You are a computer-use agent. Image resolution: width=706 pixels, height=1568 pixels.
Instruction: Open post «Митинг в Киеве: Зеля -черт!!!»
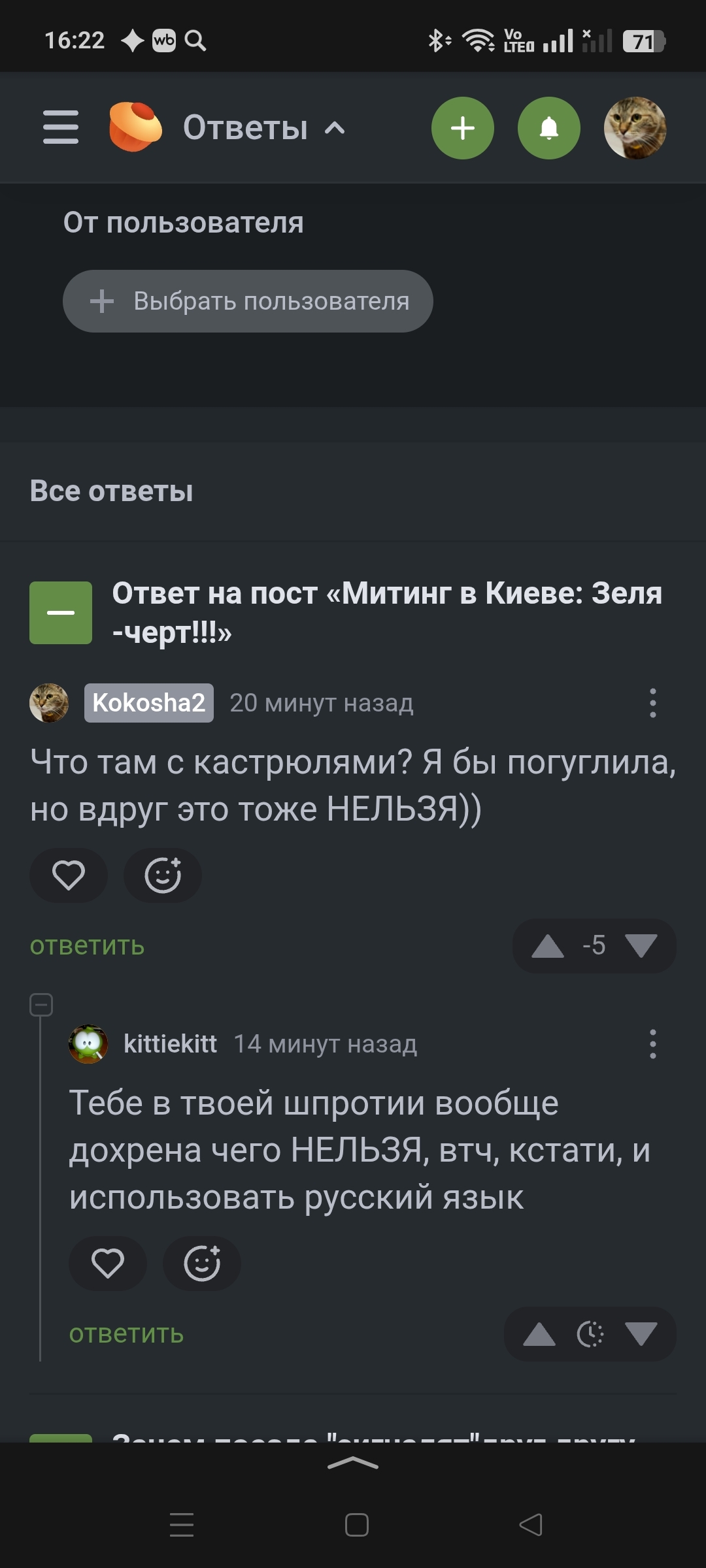pyautogui.click(x=386, y=612)
